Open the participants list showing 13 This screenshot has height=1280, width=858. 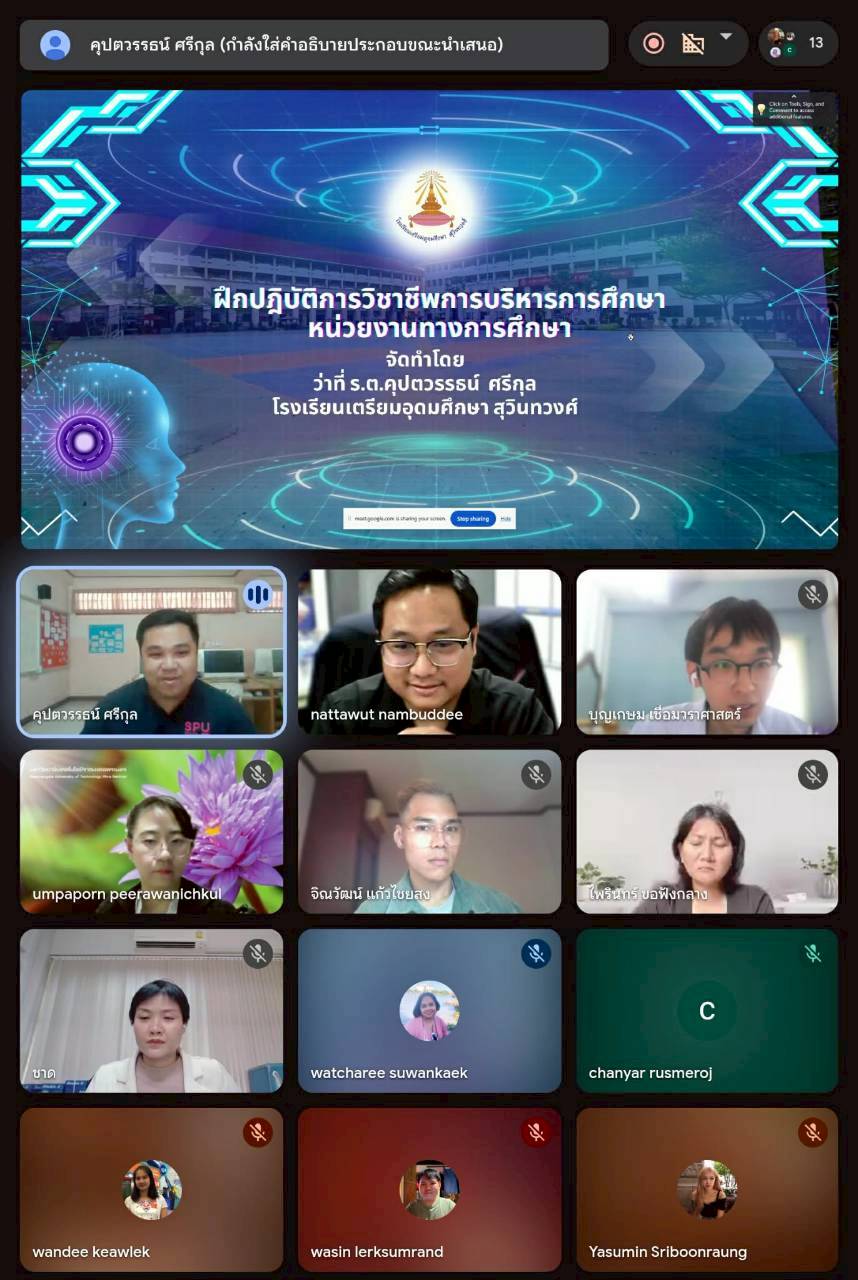(798, 43)
